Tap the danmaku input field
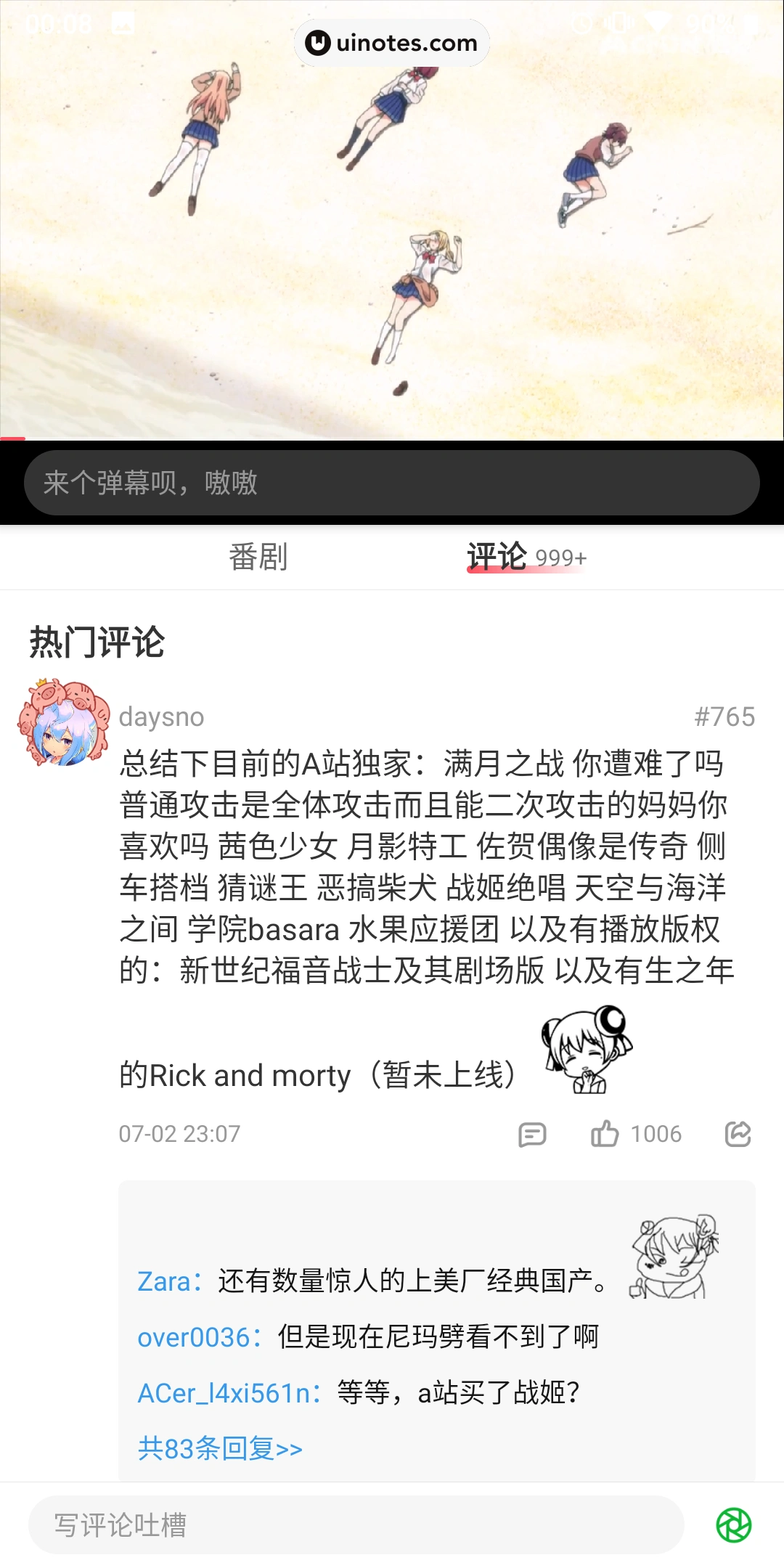Screen dimensions: 784x1568 [x=392, y=483]
